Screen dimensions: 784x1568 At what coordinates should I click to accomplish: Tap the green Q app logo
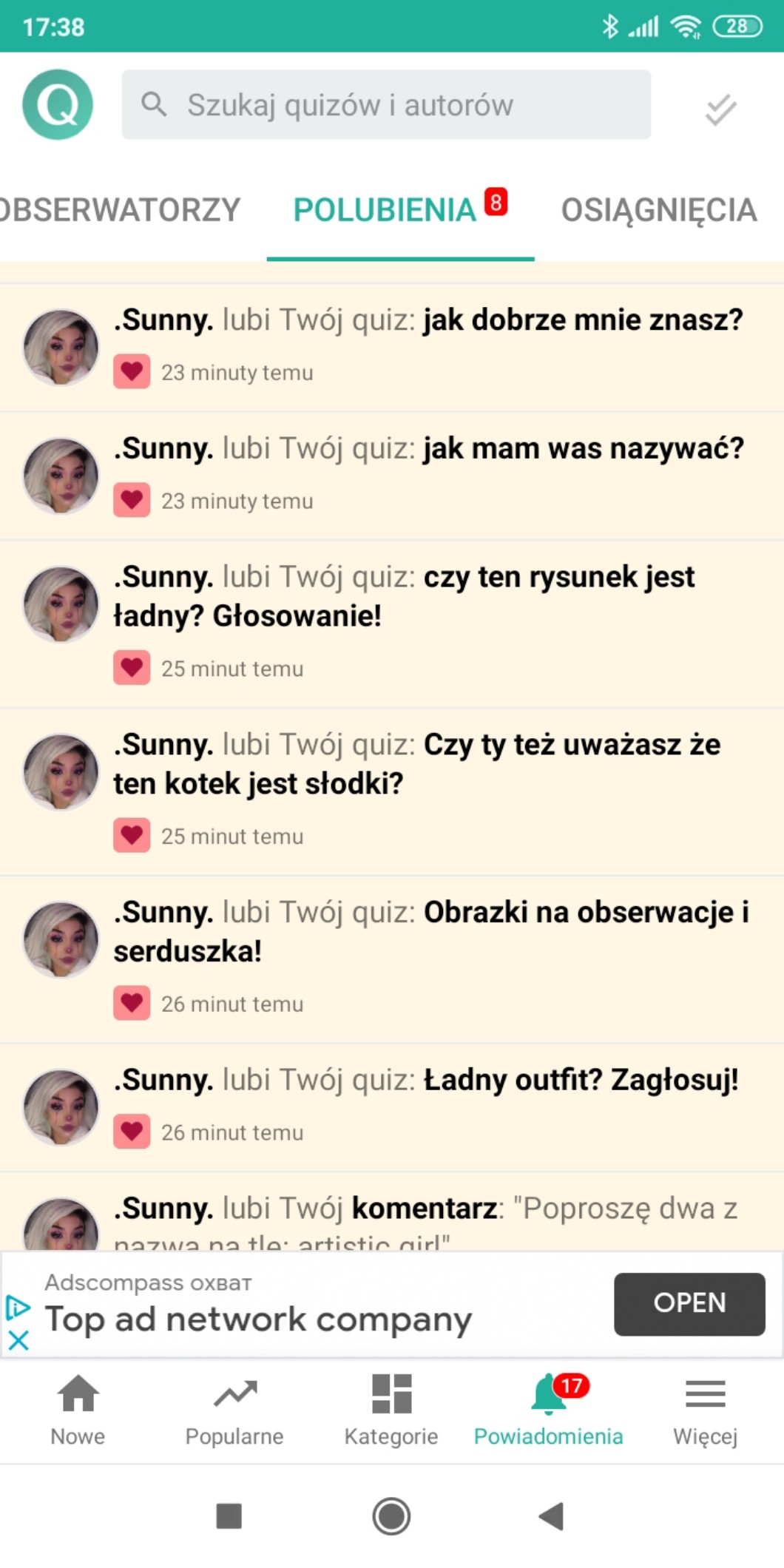coord(58,105)
